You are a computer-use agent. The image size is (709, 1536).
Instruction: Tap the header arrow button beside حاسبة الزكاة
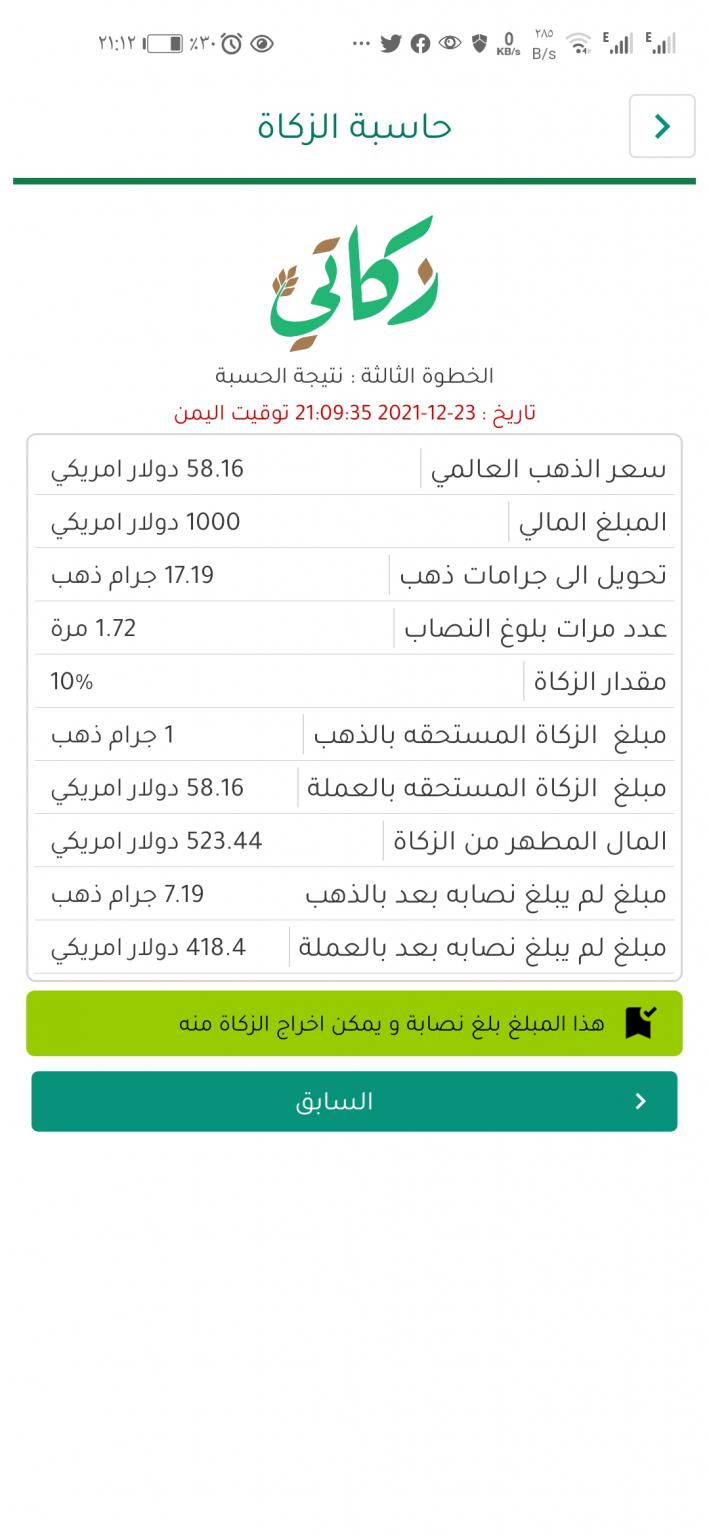pyautogui.click(x=661, y=126)
